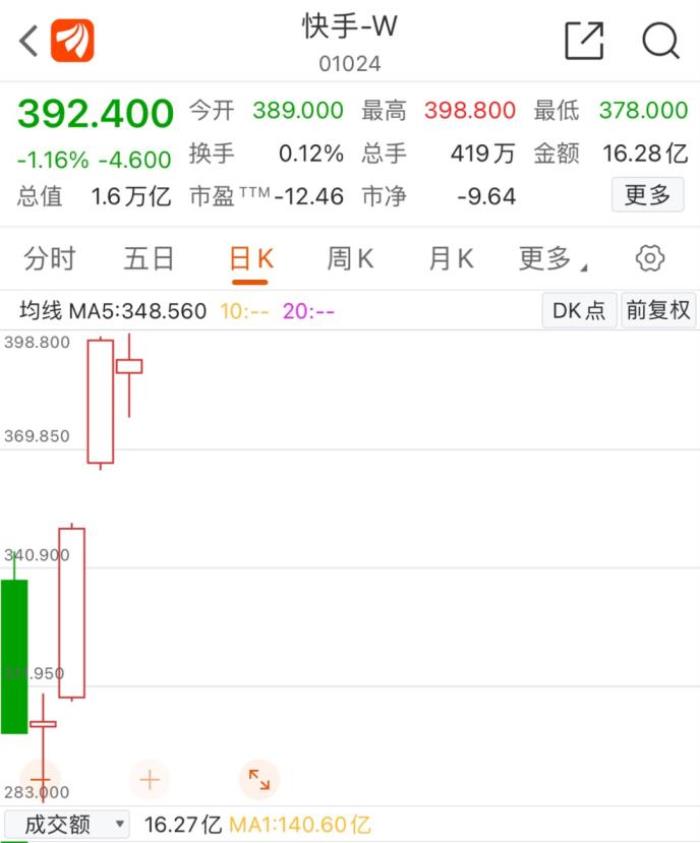The width and height of the screenshot is (700, 843).
Task: Tap the 更多 button for more data
Action: (x=647, y=195)
